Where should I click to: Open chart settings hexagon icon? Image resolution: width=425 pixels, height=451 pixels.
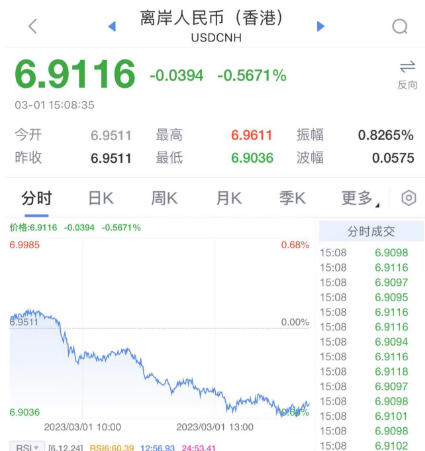click(x=409, y=198)
